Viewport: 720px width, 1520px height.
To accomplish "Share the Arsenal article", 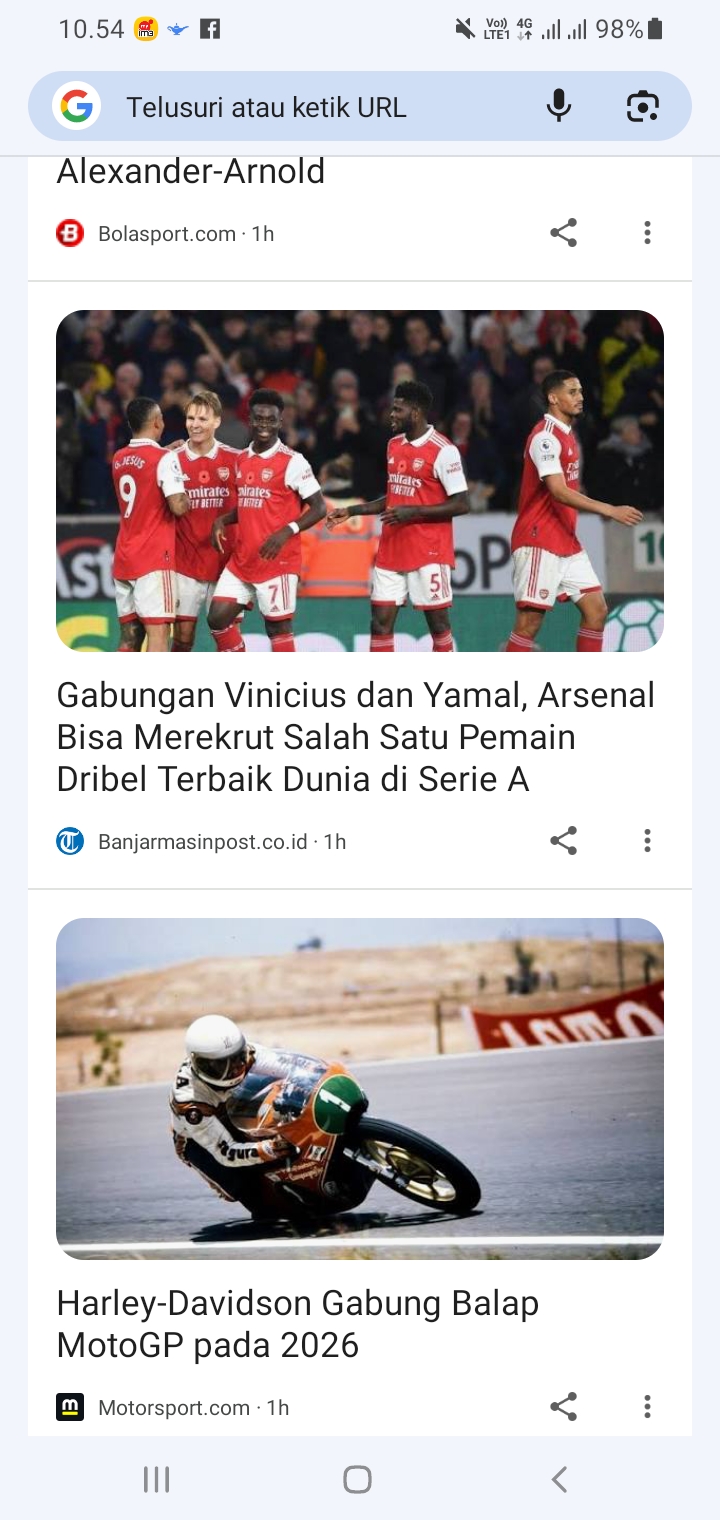I will pos(563,841).
